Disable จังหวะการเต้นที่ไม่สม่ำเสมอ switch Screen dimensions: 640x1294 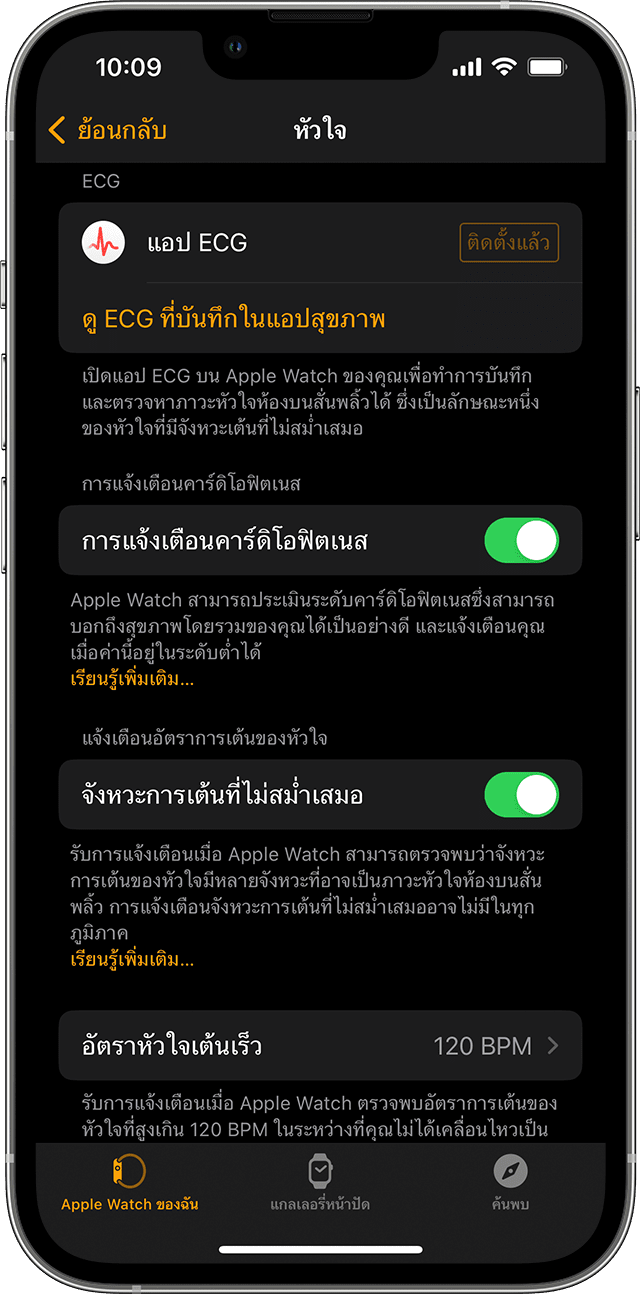521,795
